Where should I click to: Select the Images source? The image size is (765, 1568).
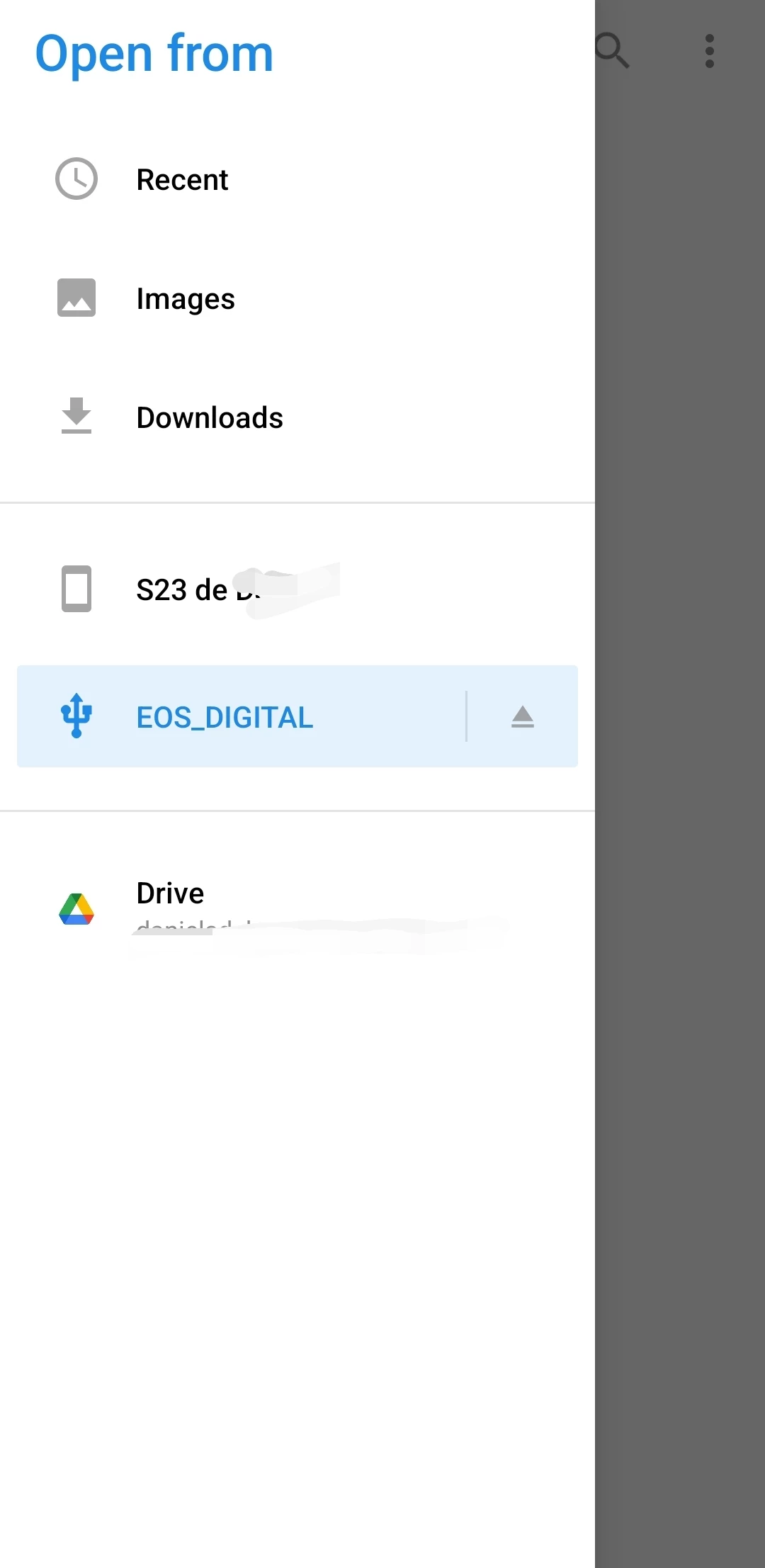(x=185, y=298)
